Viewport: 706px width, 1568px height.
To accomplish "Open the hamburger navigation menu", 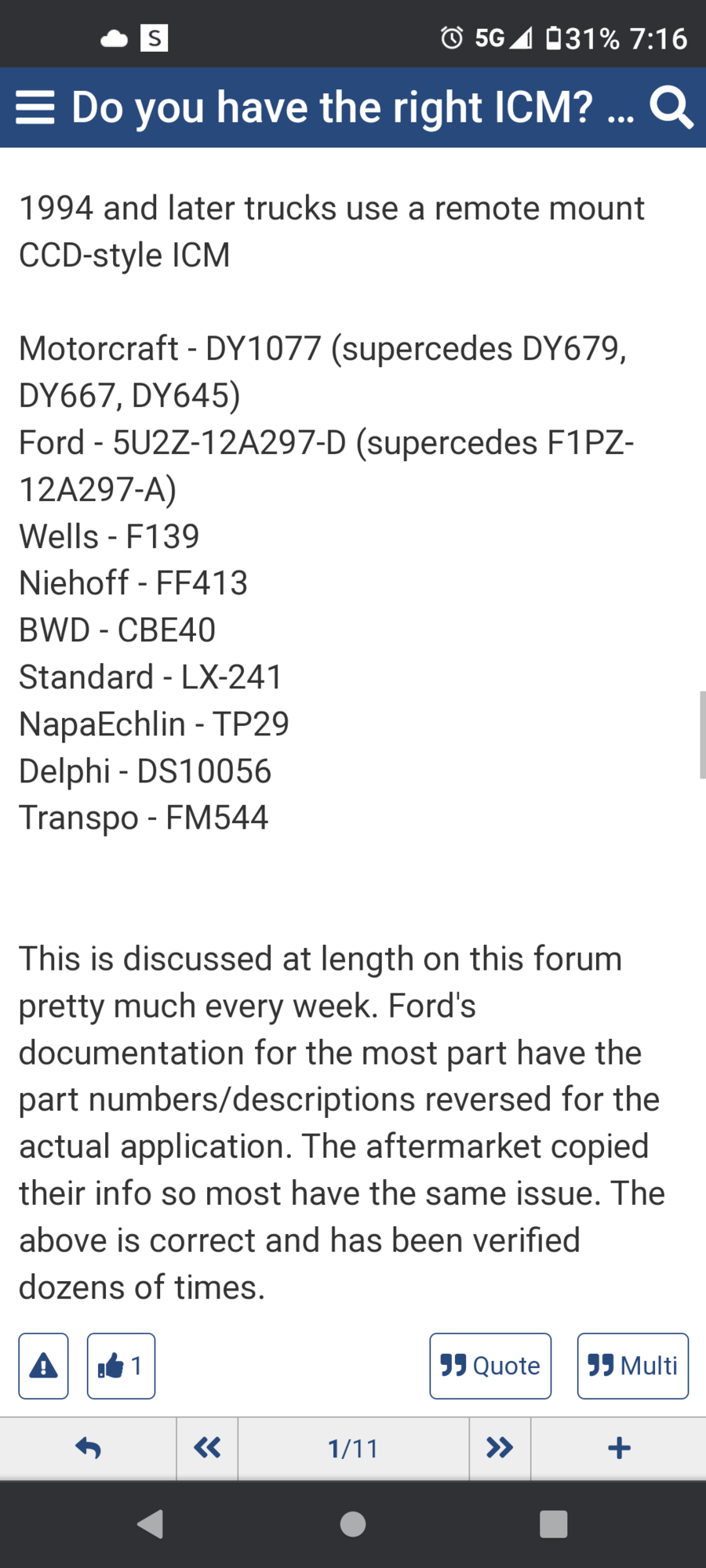I will pyautogui.click(x=35, y=107).
